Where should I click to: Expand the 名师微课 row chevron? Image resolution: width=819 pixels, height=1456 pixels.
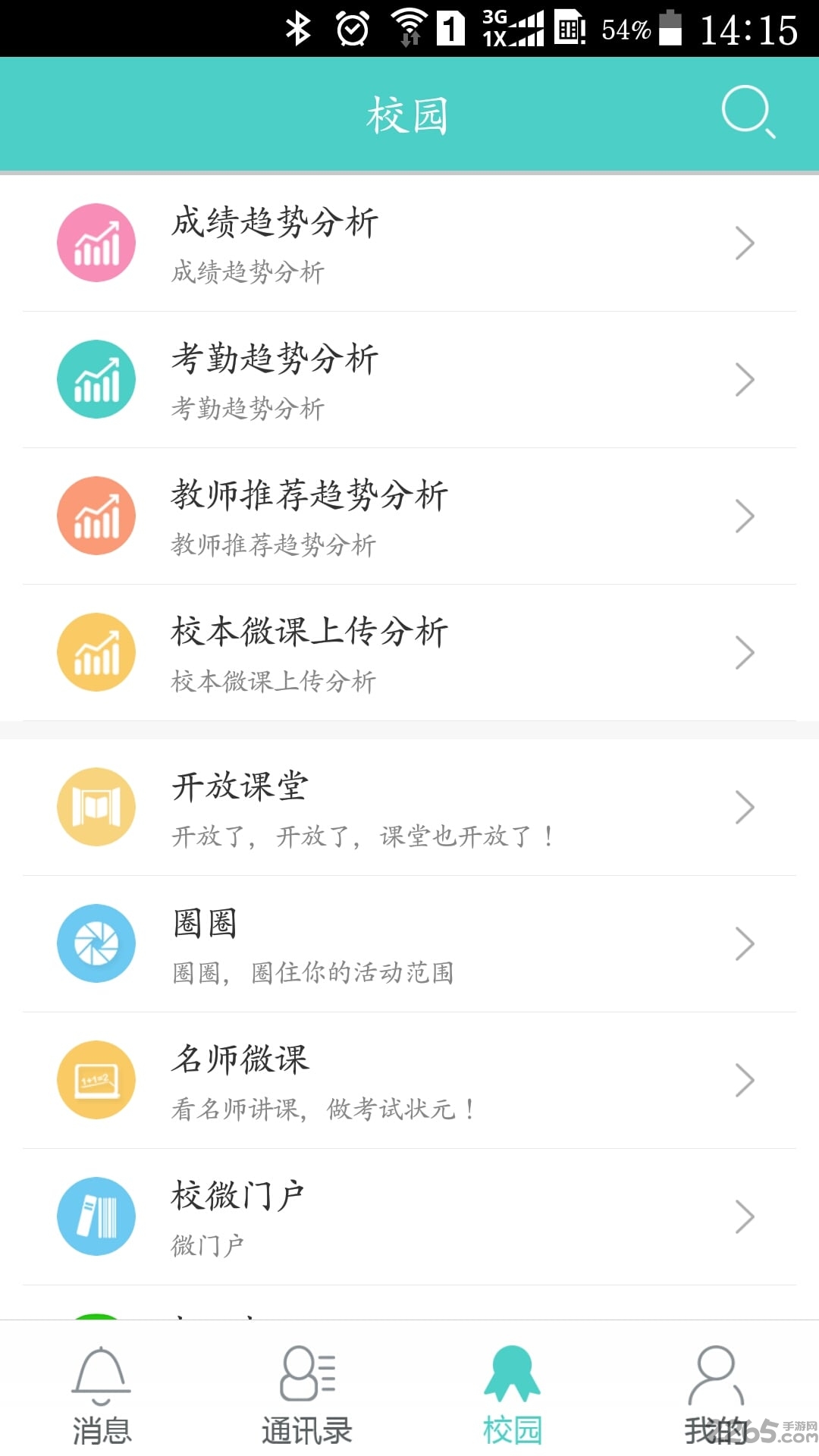[745, 1080]
